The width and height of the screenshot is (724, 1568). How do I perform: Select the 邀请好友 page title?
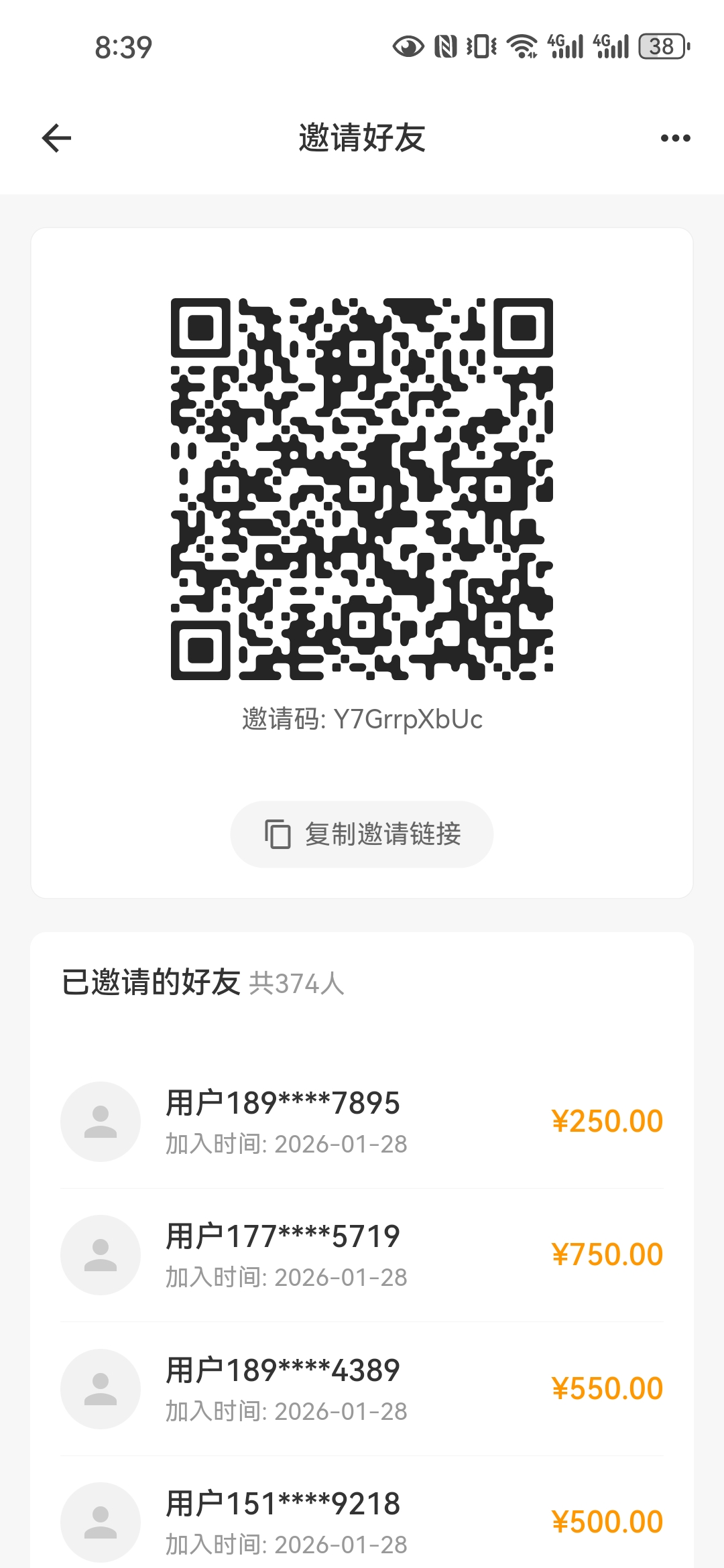coord(362,136)
